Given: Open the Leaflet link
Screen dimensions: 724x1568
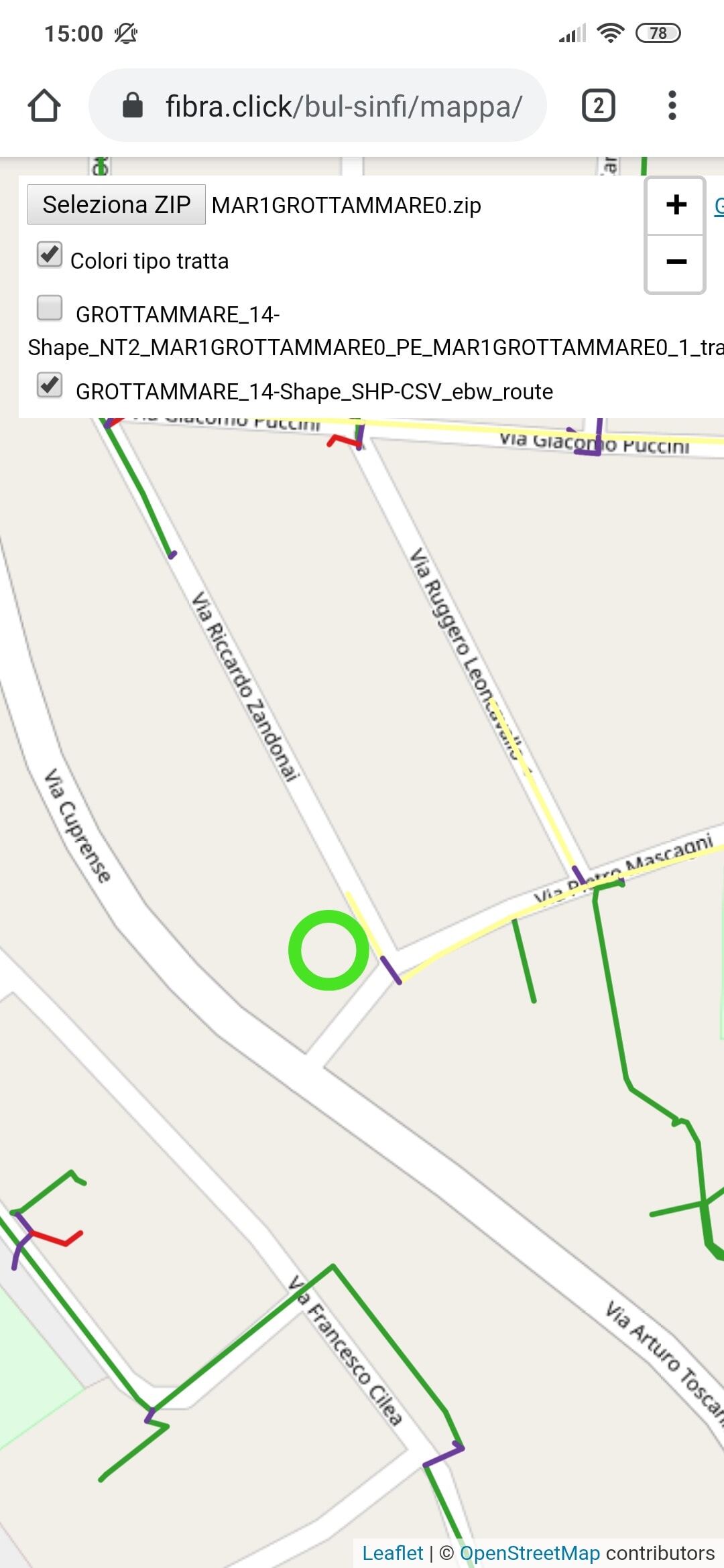Looking at the screenshot, I should [x=393, y=1553].
